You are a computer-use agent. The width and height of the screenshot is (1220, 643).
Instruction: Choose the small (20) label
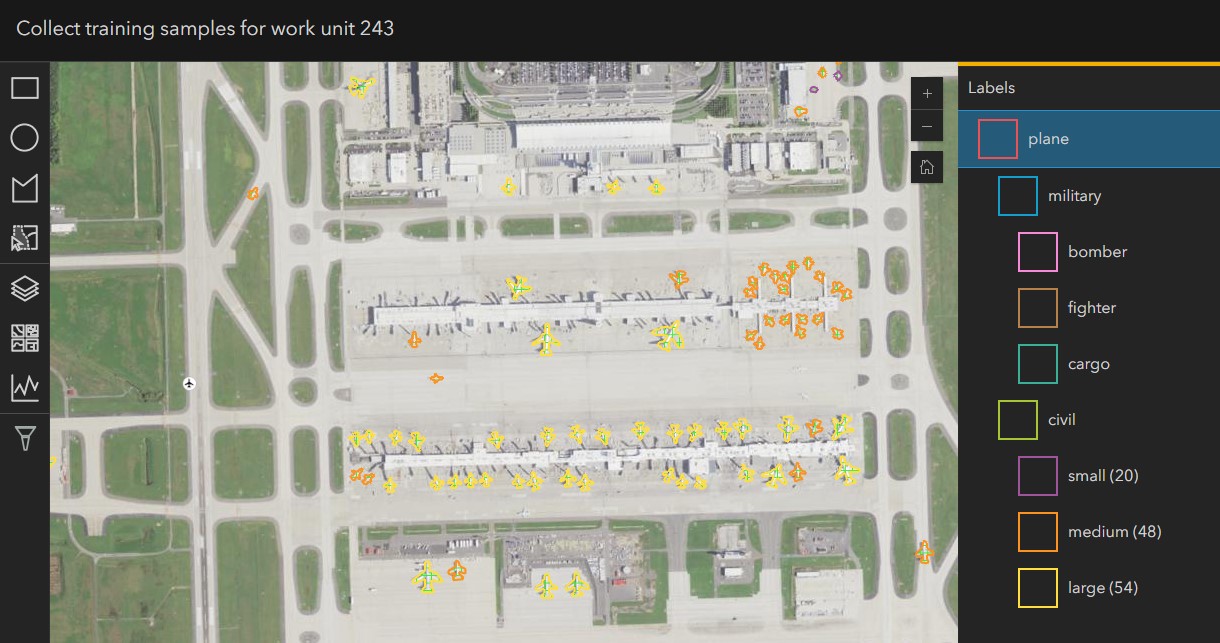[1102, 476]
